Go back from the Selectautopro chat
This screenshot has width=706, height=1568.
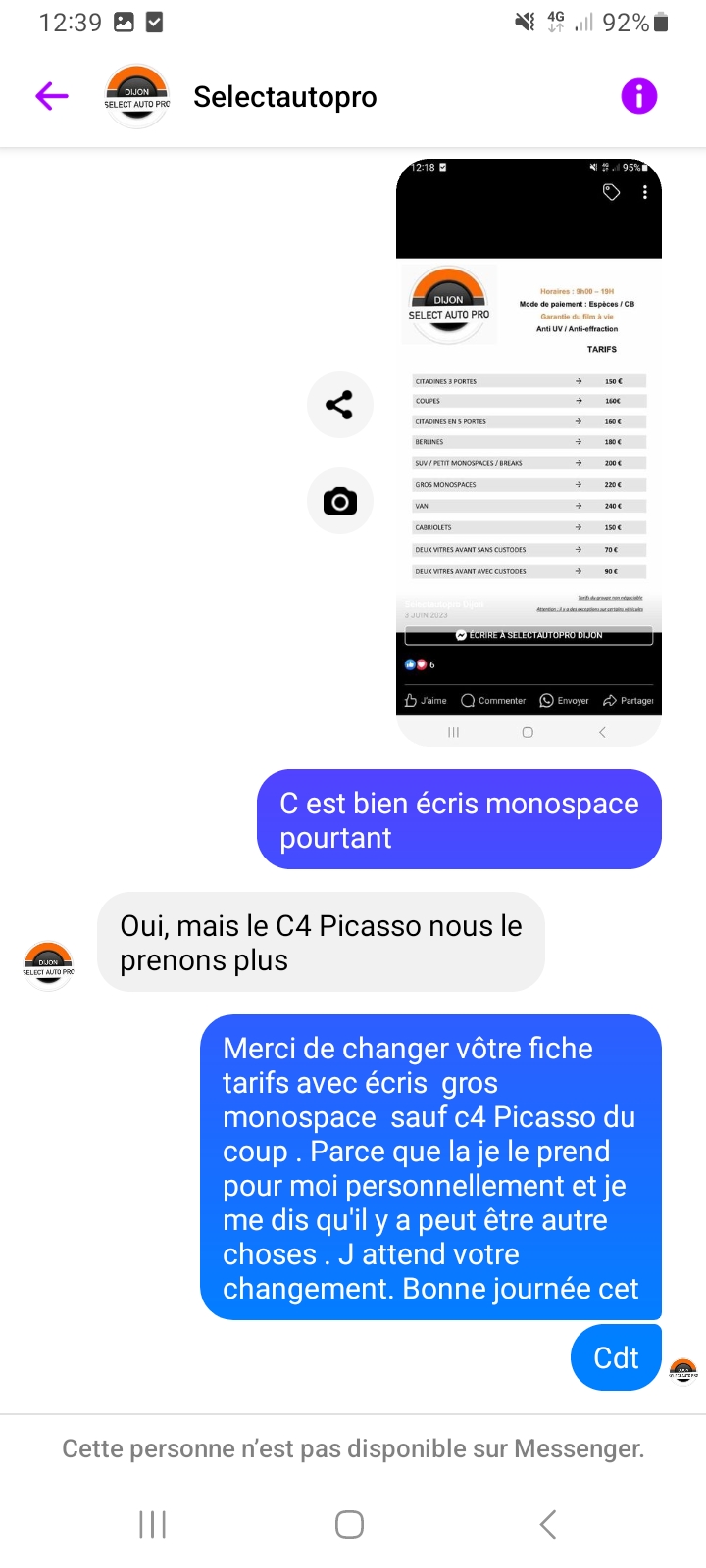51,96
